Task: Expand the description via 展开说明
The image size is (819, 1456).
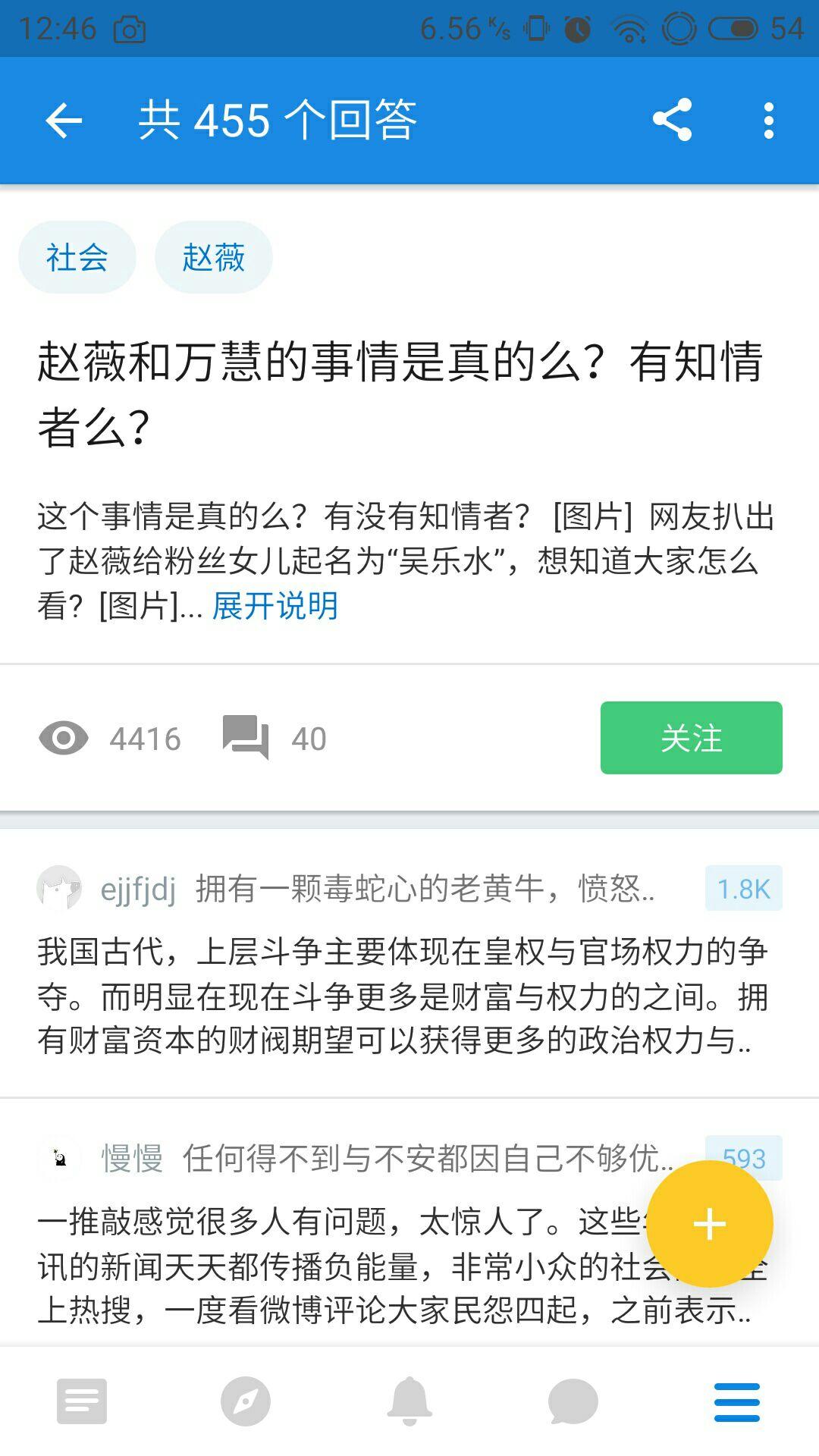Action: tap(275, 606)
